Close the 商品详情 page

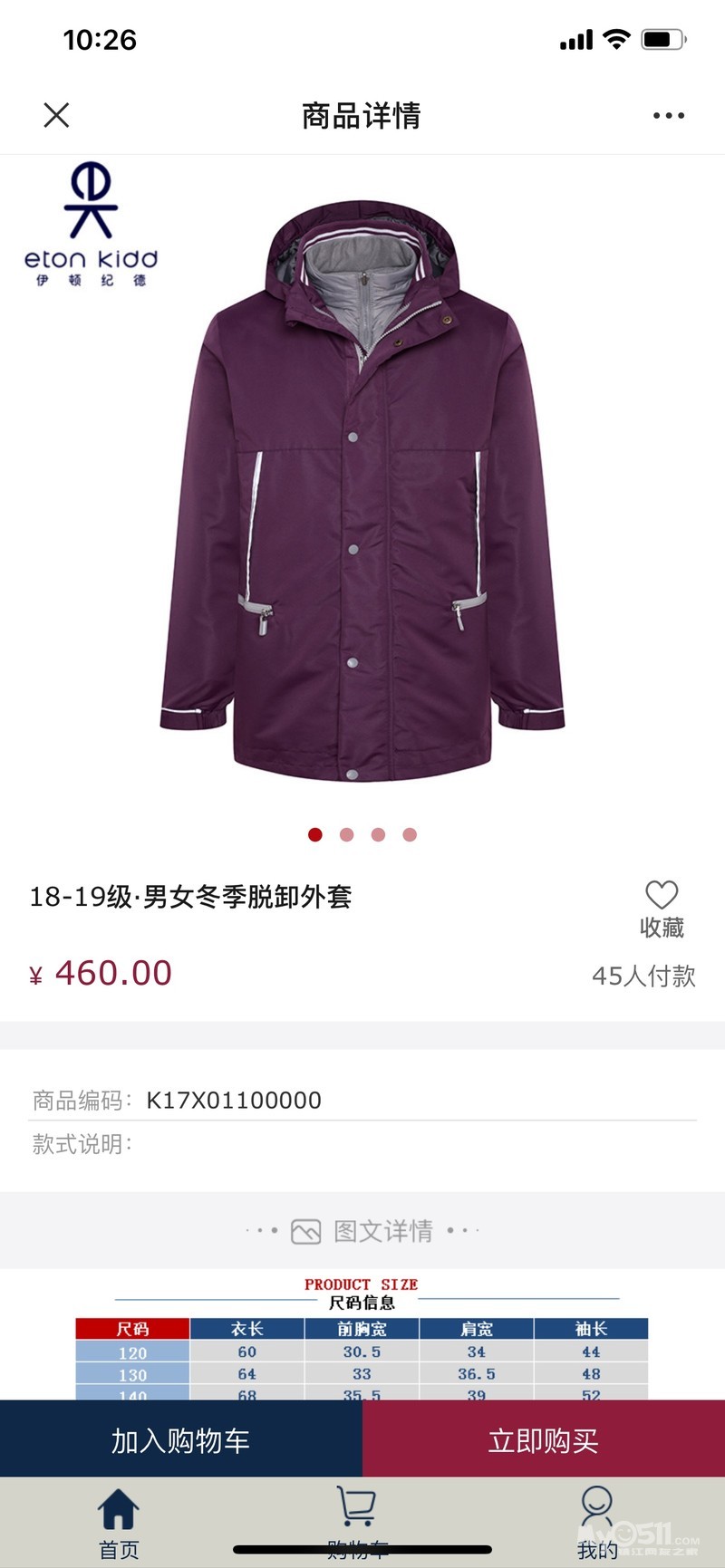pos(56,115)
